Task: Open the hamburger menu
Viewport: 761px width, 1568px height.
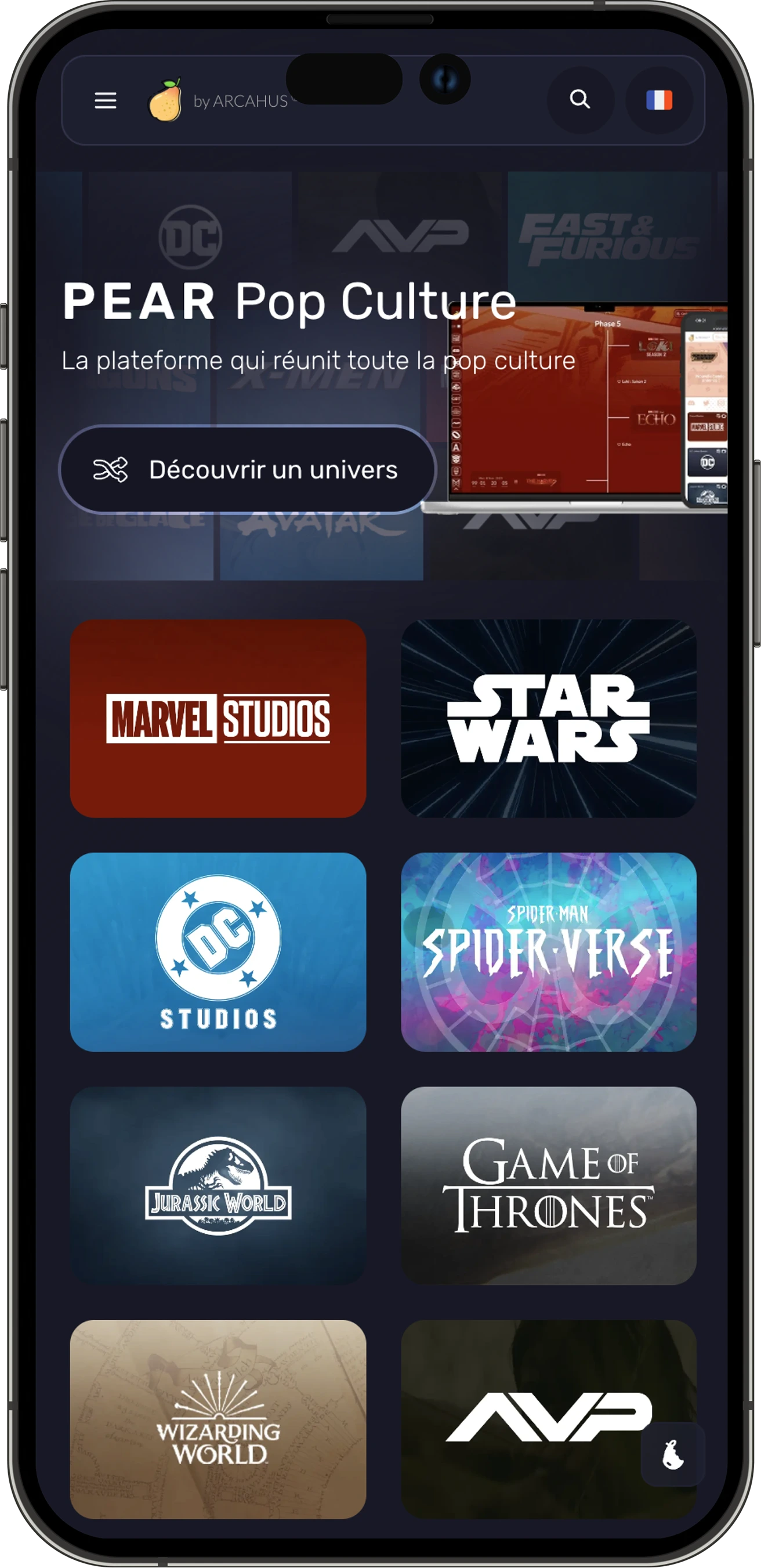Action: pos(106,100)
